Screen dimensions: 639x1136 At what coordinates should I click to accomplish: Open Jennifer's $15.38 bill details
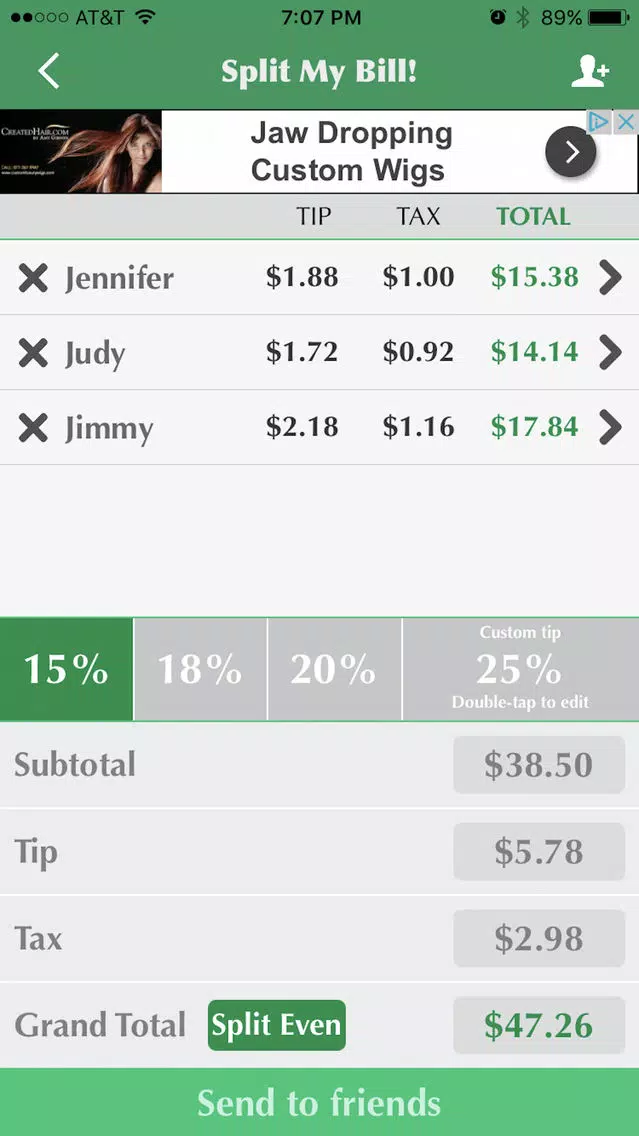(x=611, y=277)
